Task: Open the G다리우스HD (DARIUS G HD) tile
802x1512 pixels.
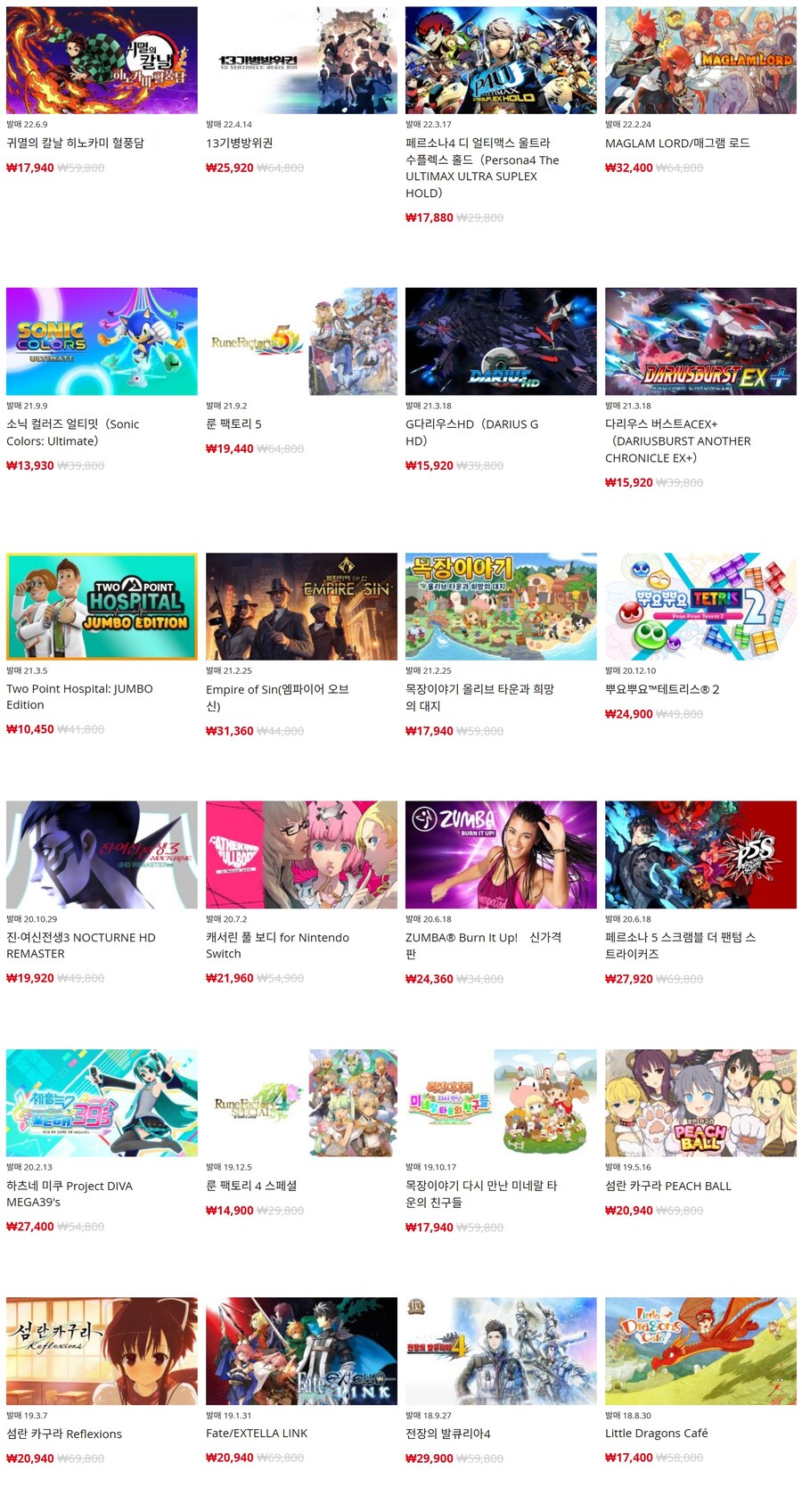Action: [501, 341]
